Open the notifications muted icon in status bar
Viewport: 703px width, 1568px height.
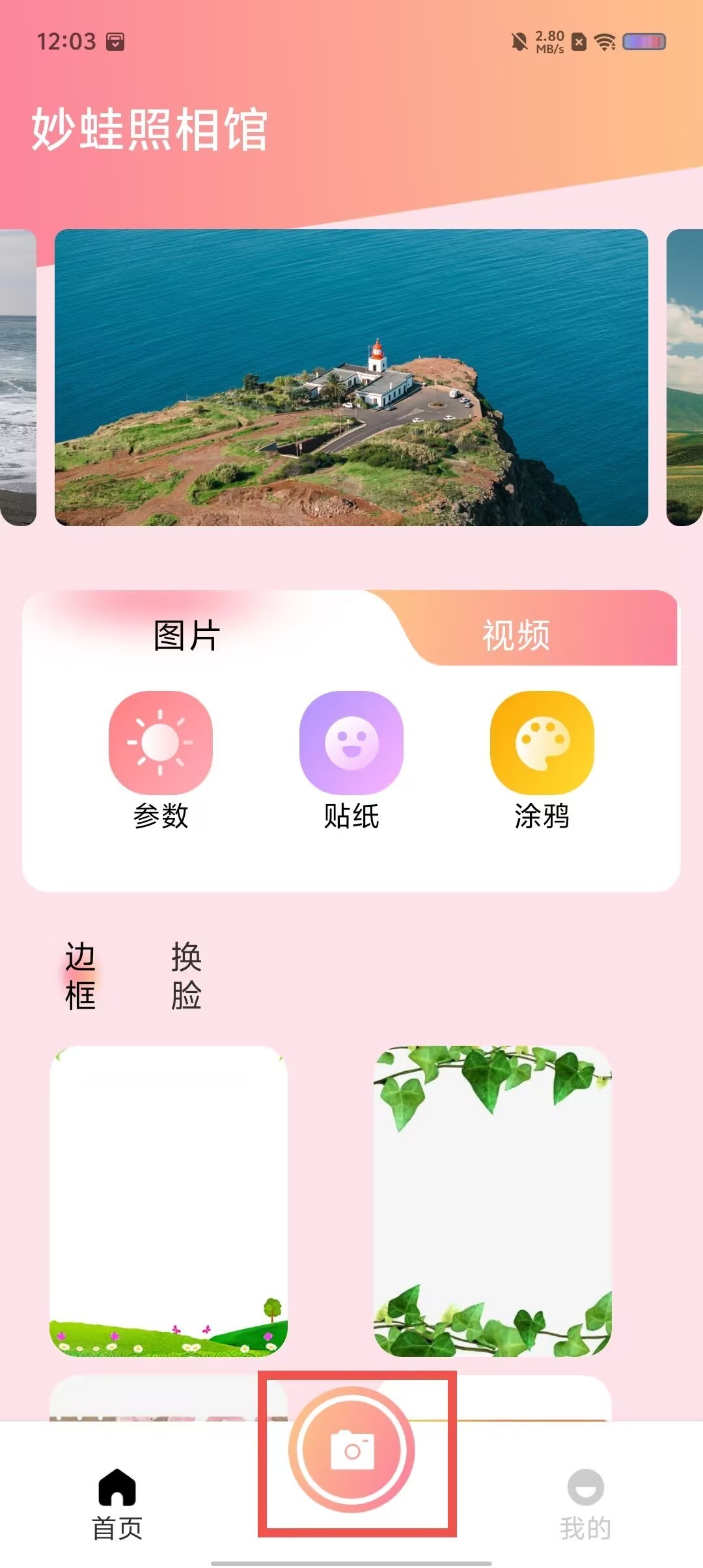pos(517,41)
